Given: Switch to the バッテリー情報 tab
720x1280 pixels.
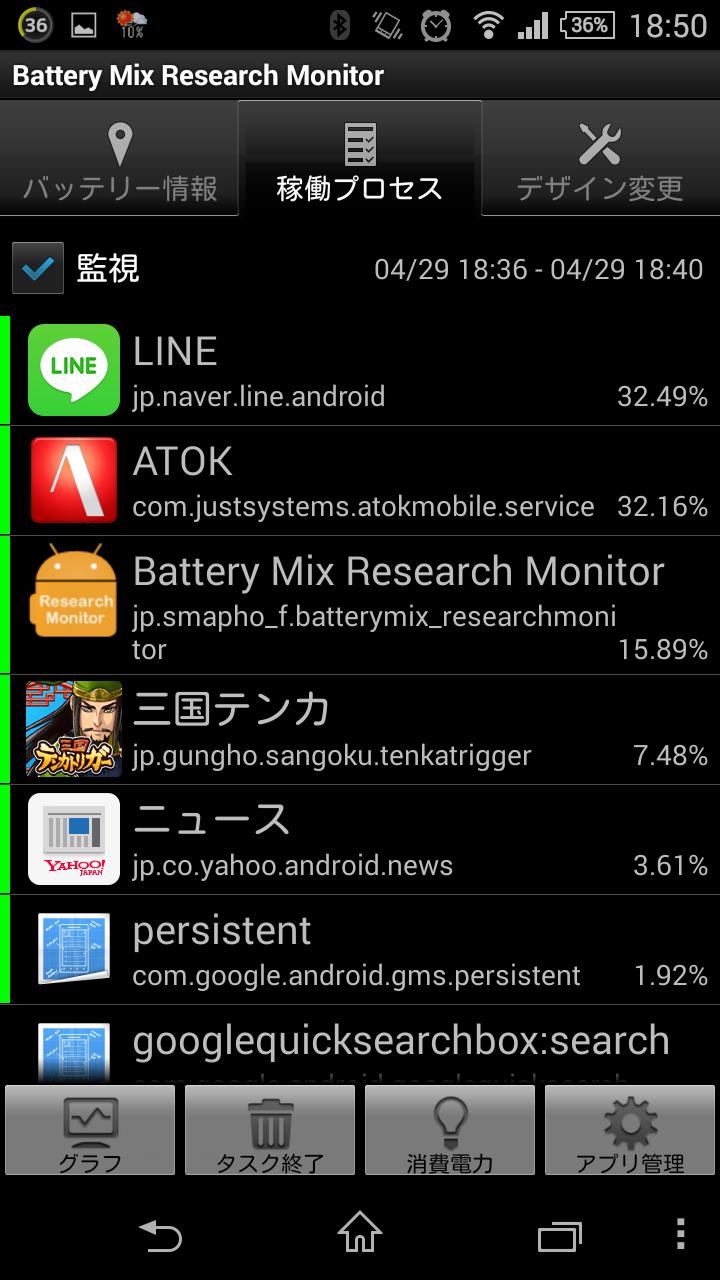Looking at the screenshot, I should (120, 160).
